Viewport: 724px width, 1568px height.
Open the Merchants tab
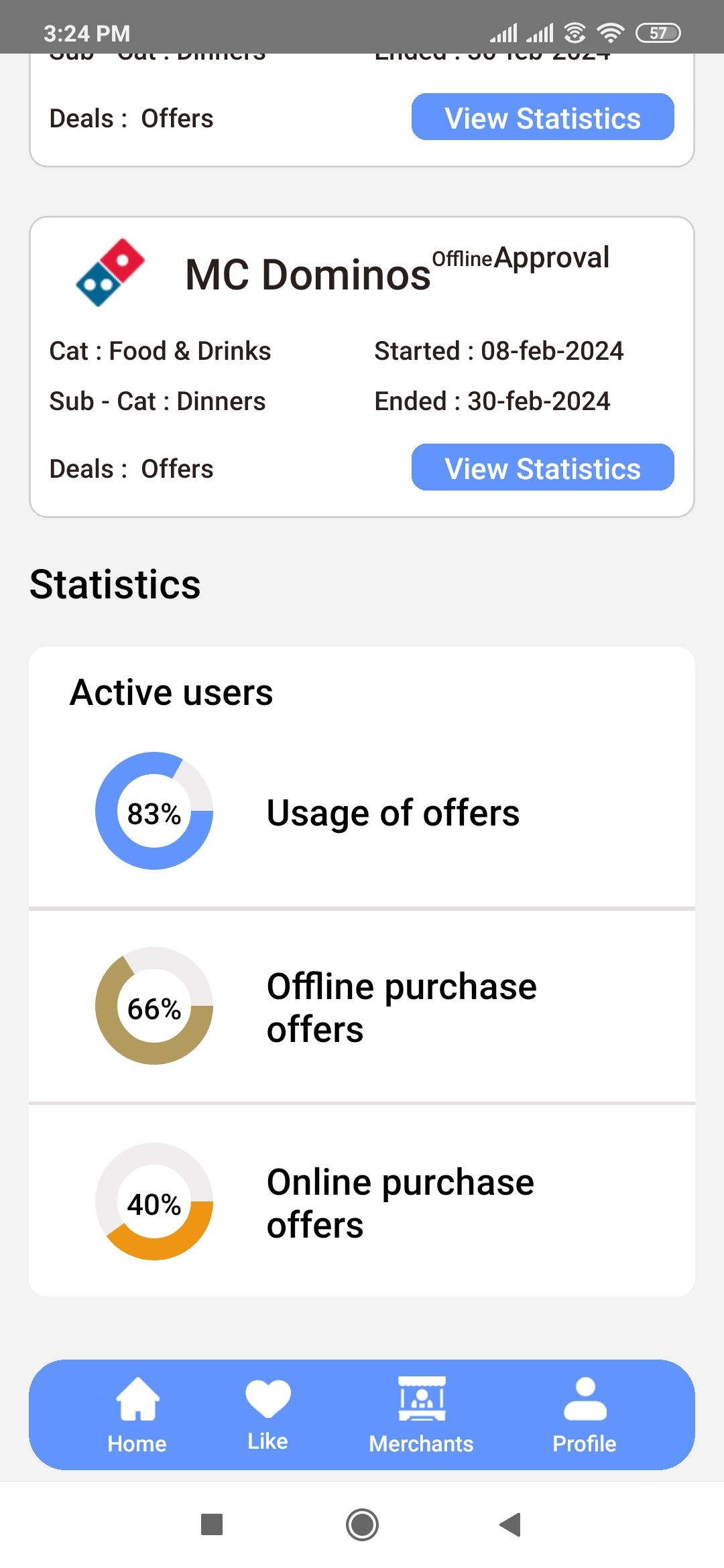coord(421,1415)
